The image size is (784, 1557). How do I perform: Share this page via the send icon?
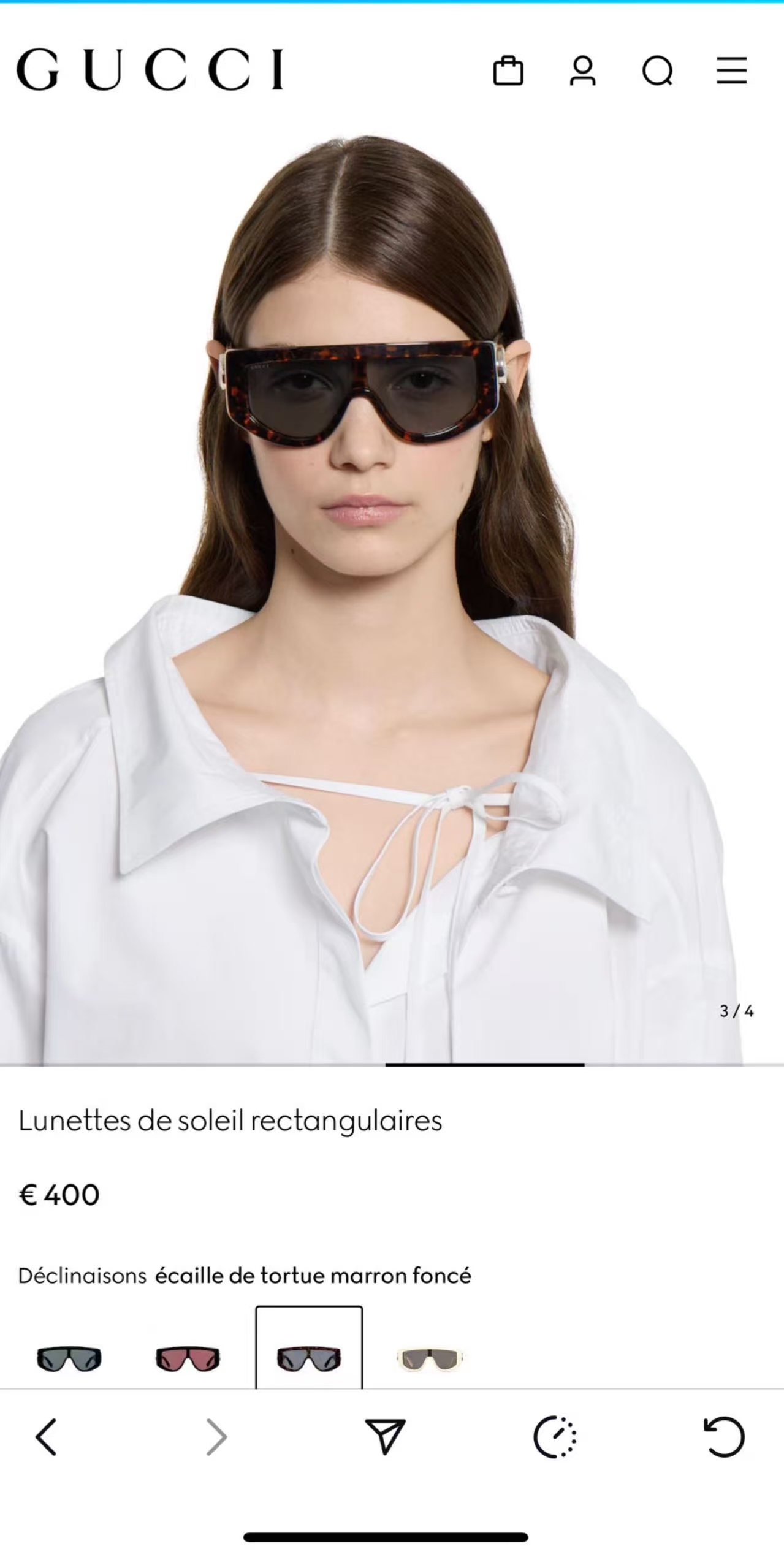tap(385, 1437)
